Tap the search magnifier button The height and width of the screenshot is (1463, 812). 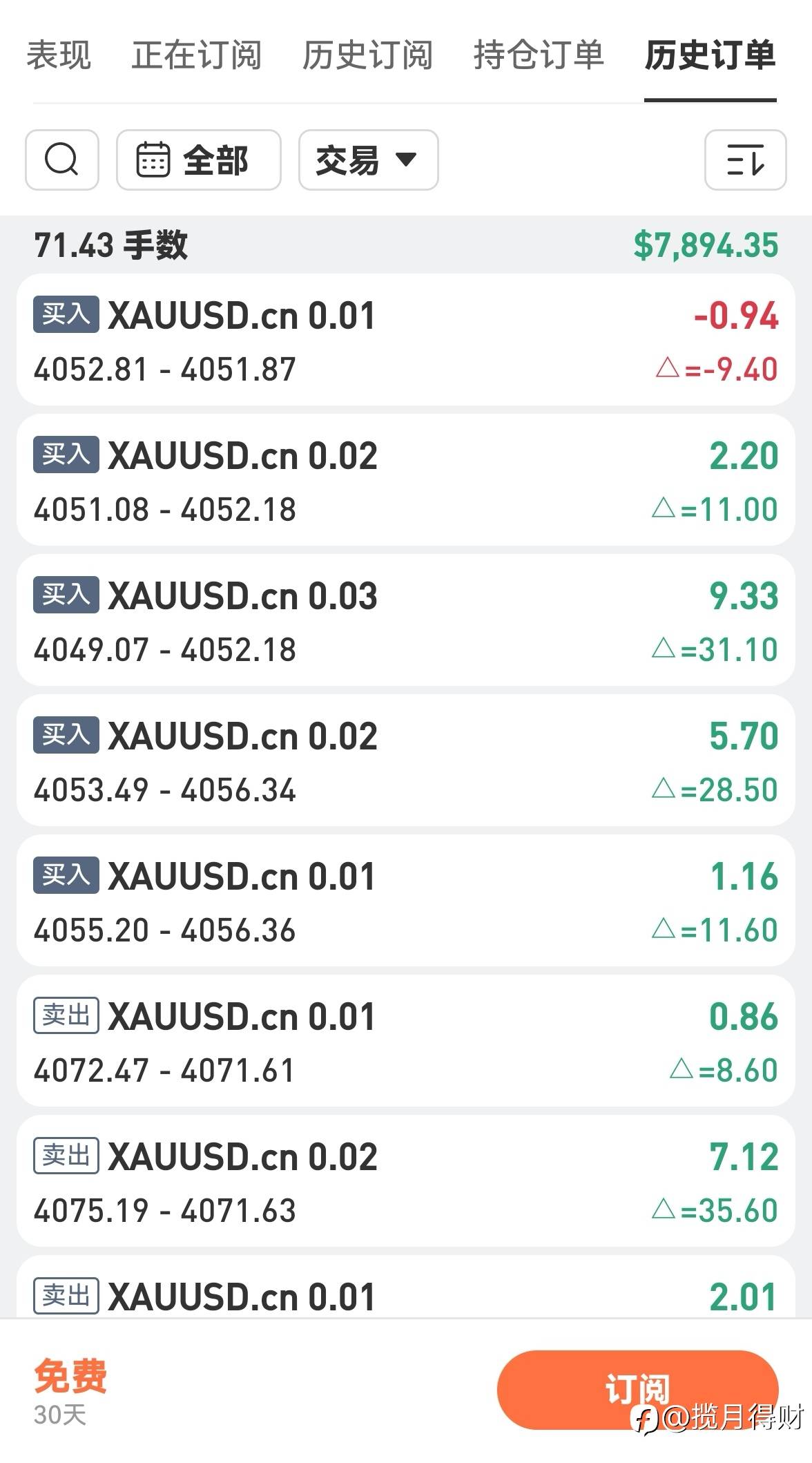click(62, 160)
